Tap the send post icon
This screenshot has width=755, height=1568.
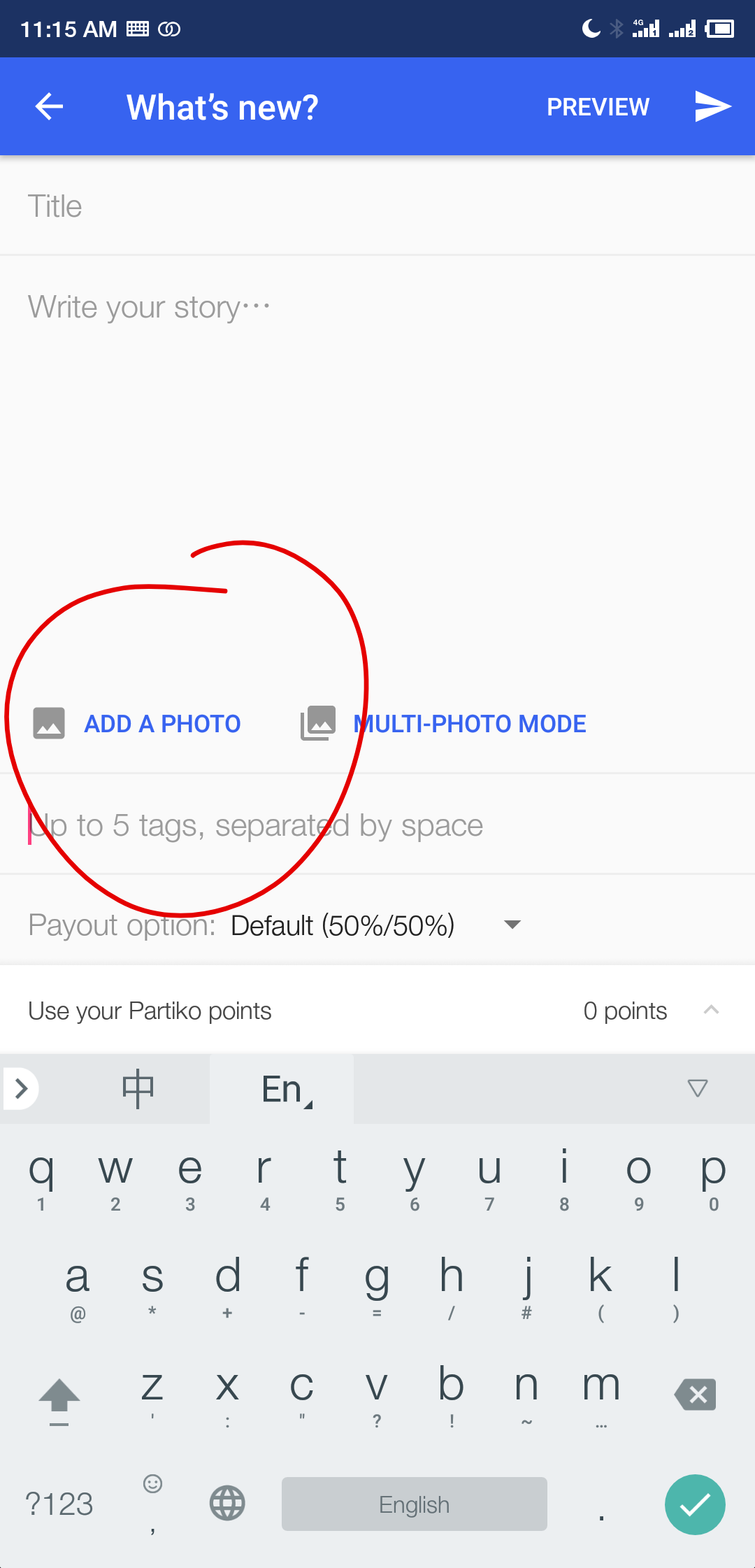712,107
